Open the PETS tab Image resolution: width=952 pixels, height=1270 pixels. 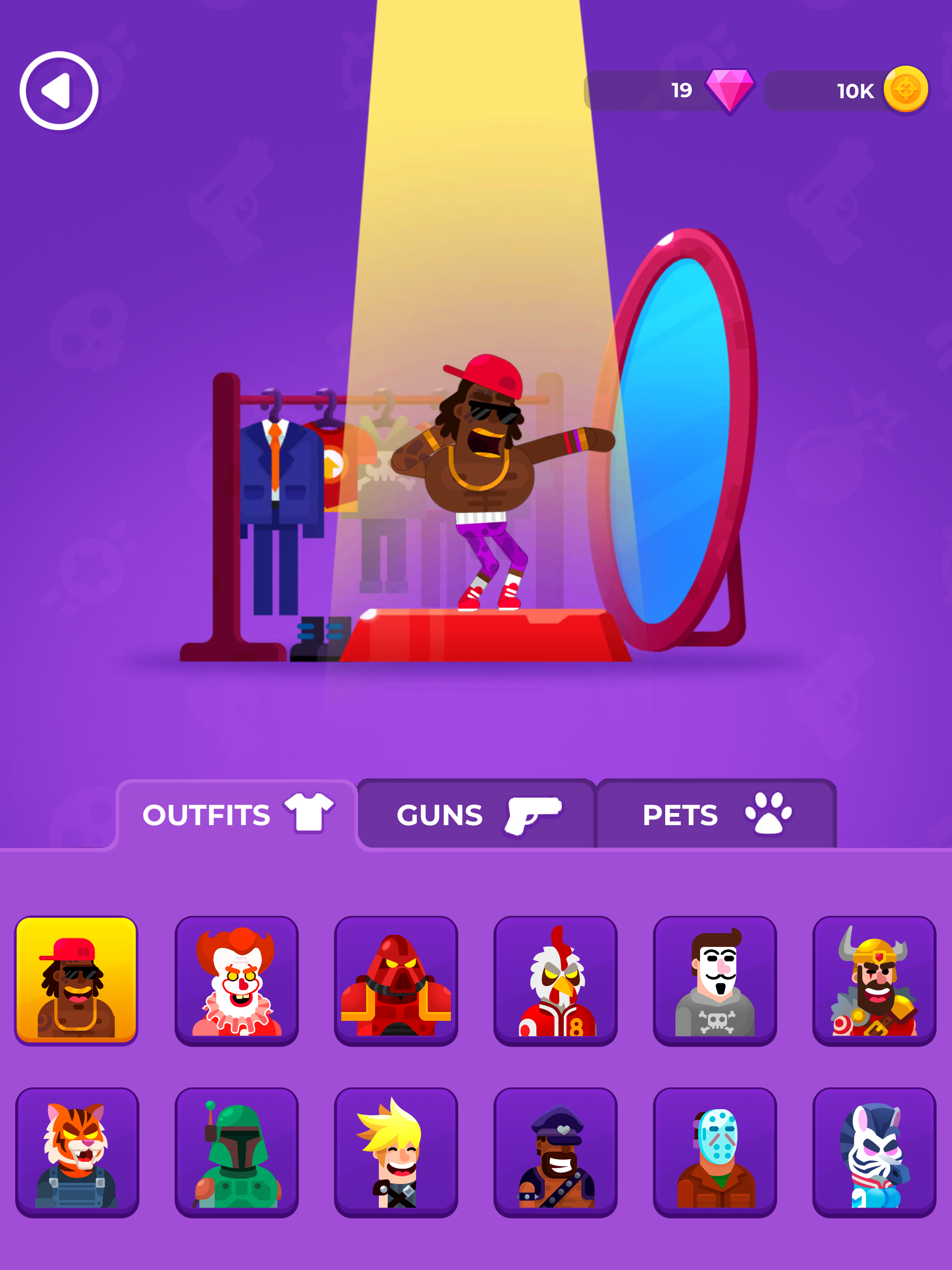click(x=715, y=815)
